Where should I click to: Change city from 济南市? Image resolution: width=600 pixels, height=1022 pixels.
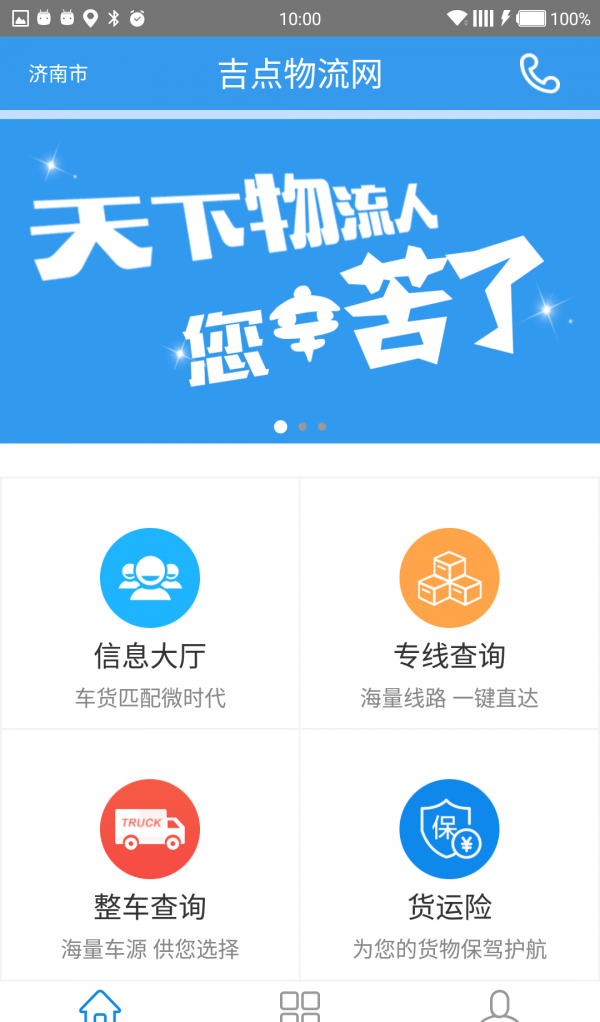58,74
